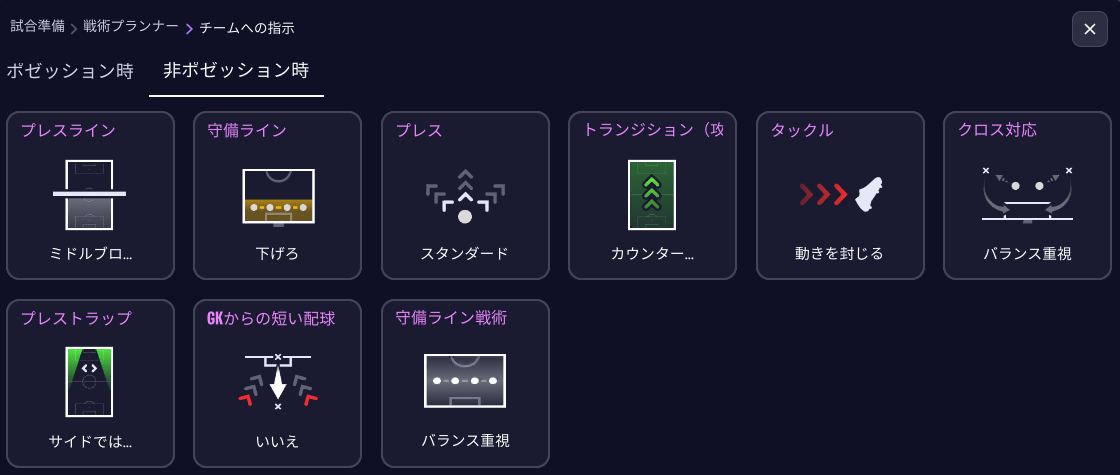This screenshot has height=475, width=1120.
Task: Open the クロス対応 card
Action: click(1027, 195)
